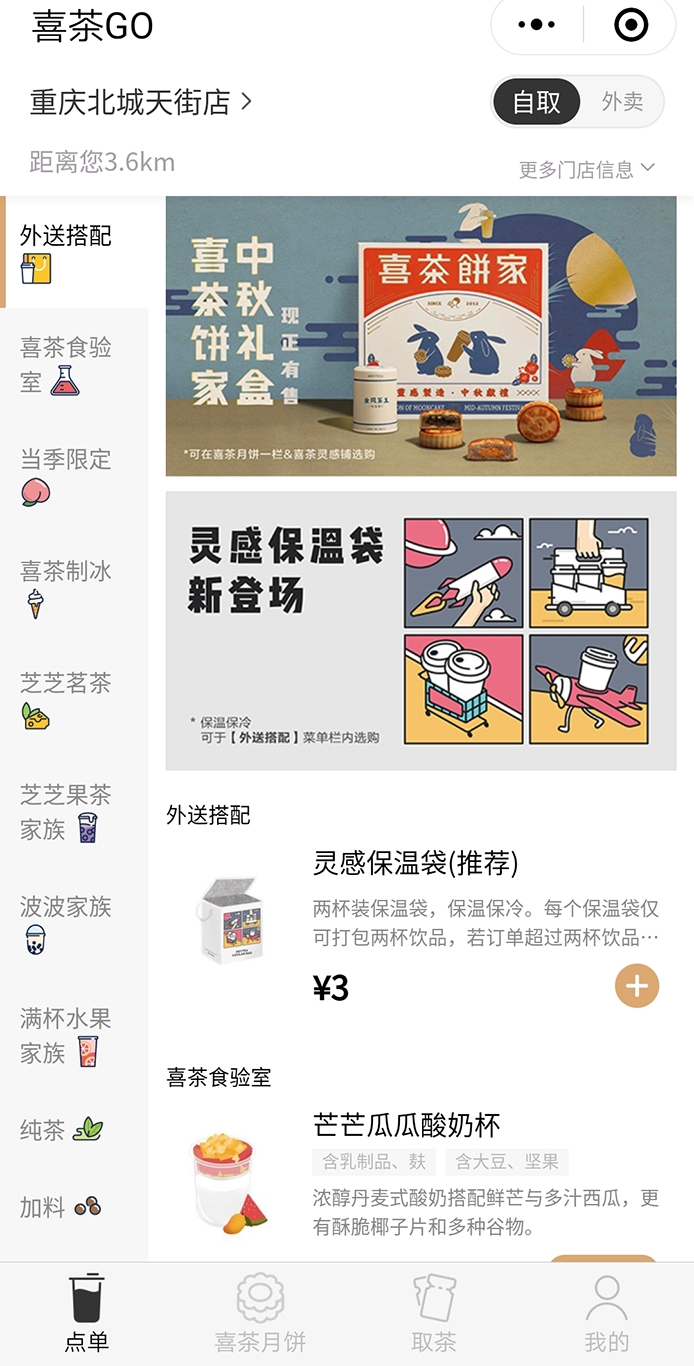694x1366 pixels.
Task: Open the 中秋礼盒 mooncake banner
Action: [421, 336]
